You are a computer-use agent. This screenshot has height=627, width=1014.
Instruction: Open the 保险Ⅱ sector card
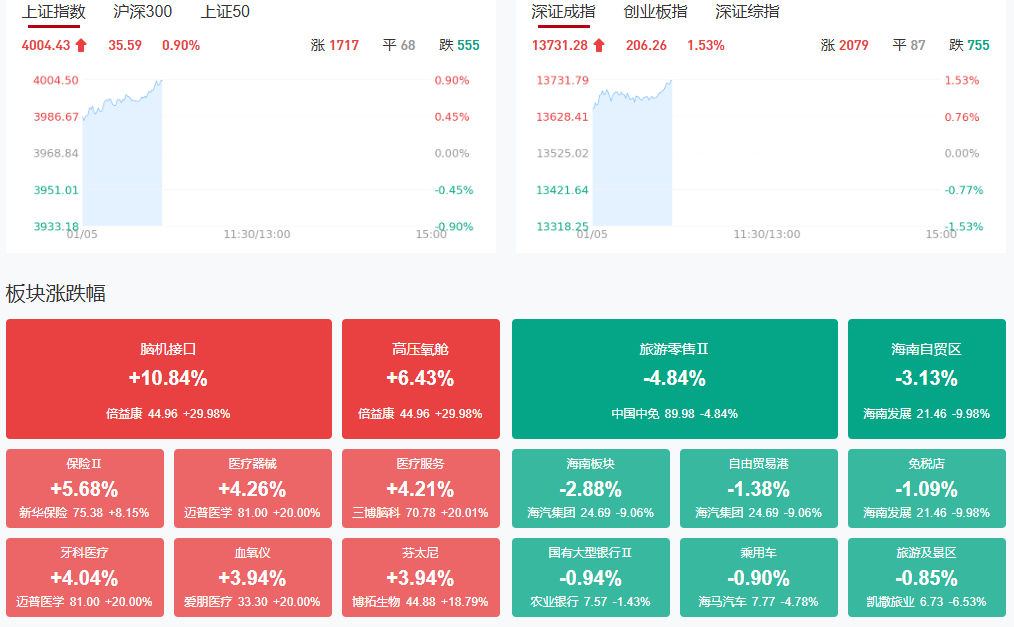[x=84, y=489]
